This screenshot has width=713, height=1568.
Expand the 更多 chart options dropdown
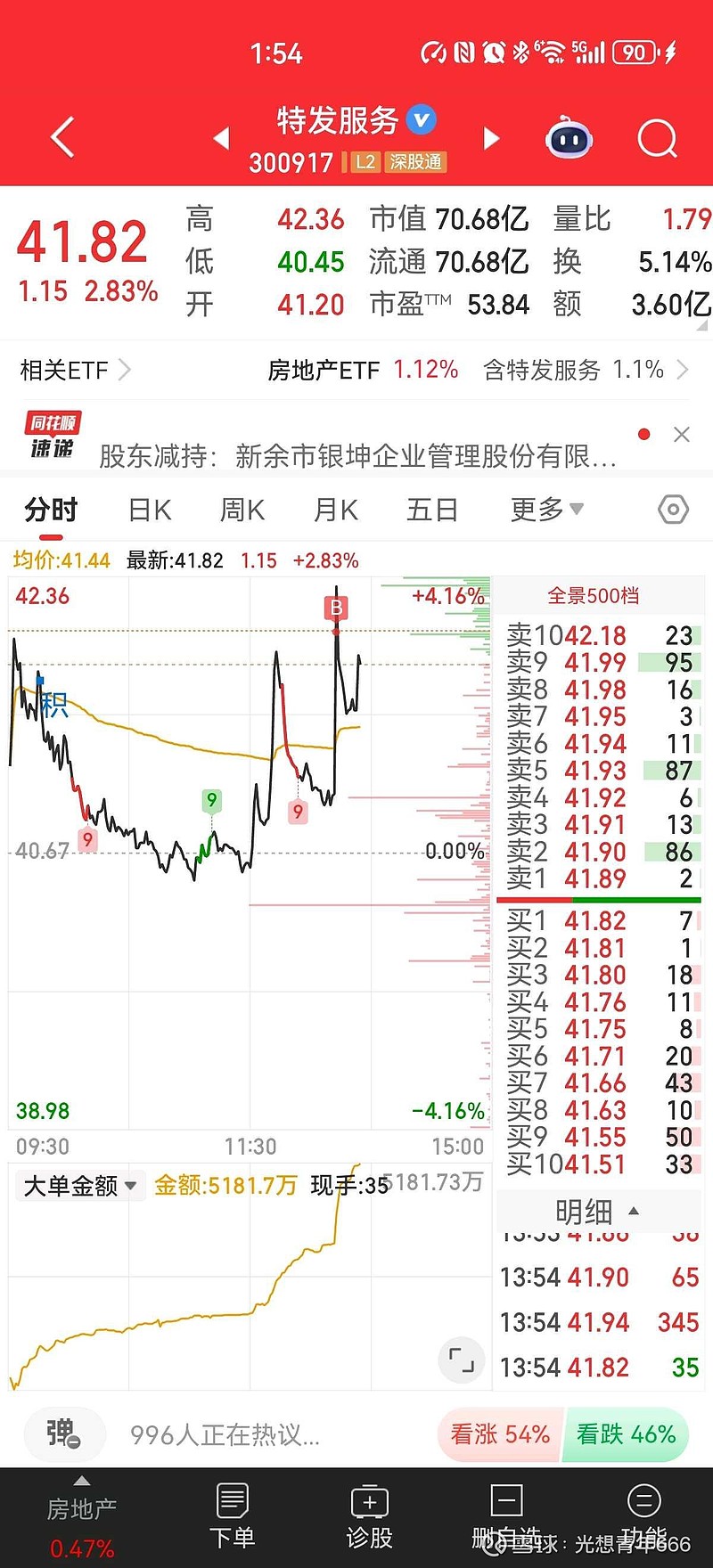pyautogui.click(x=546, y=510)
